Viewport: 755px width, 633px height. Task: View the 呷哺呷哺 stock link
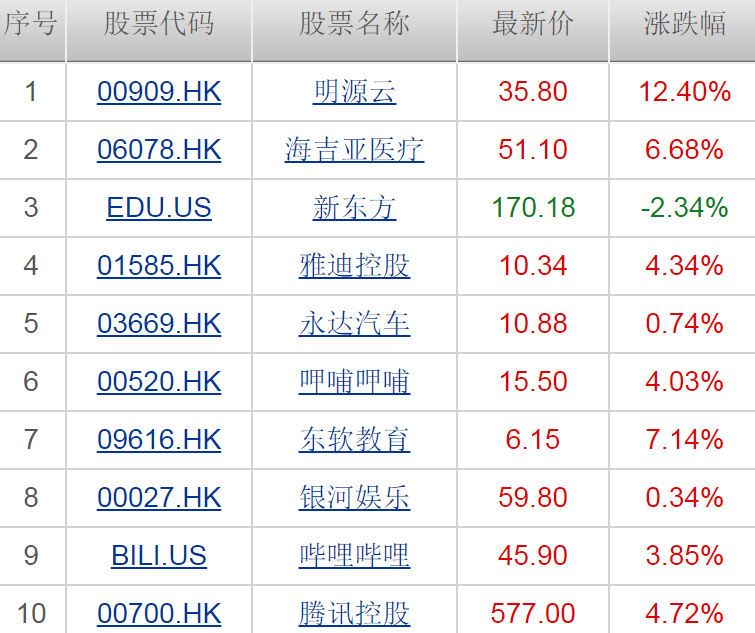click(354, 382)
